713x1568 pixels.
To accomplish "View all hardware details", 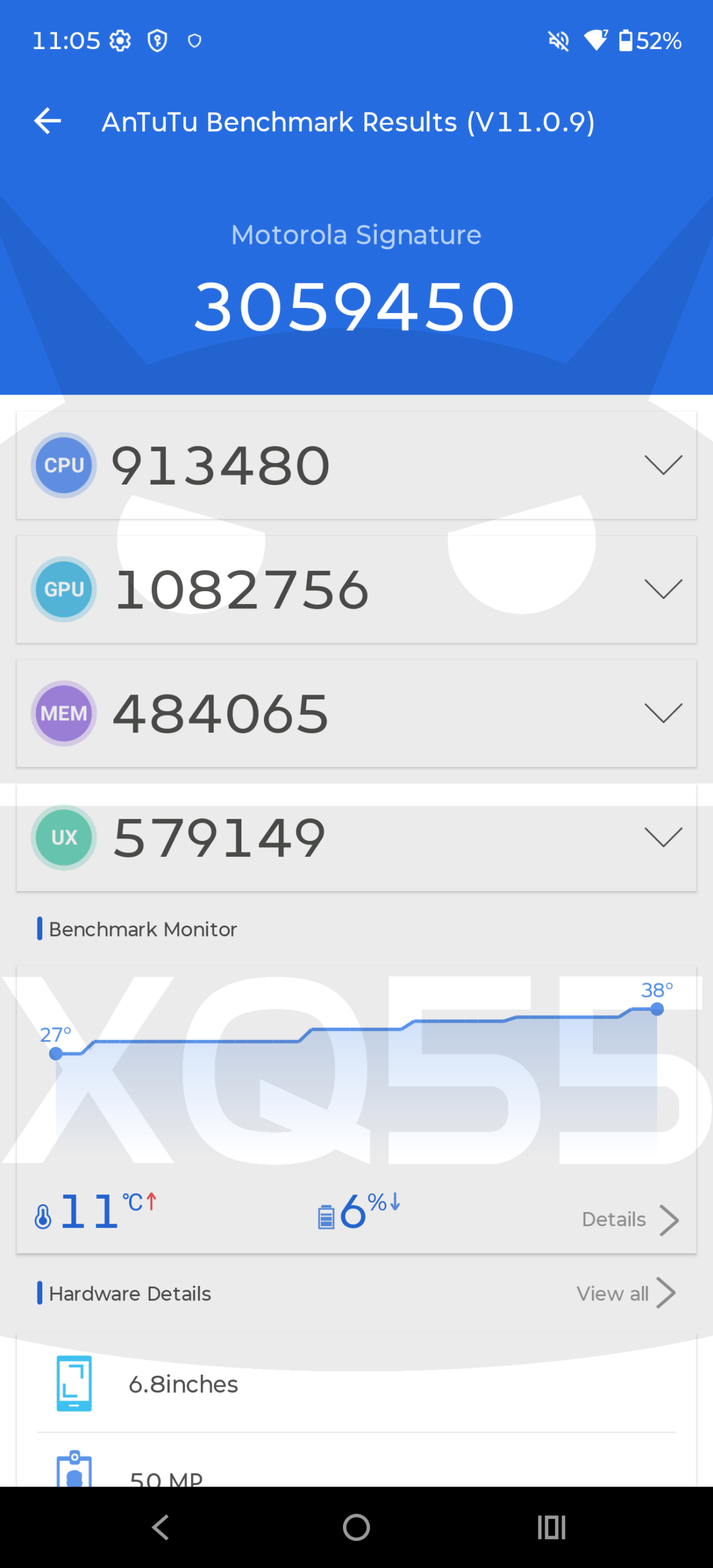I will coord(625,1293).
